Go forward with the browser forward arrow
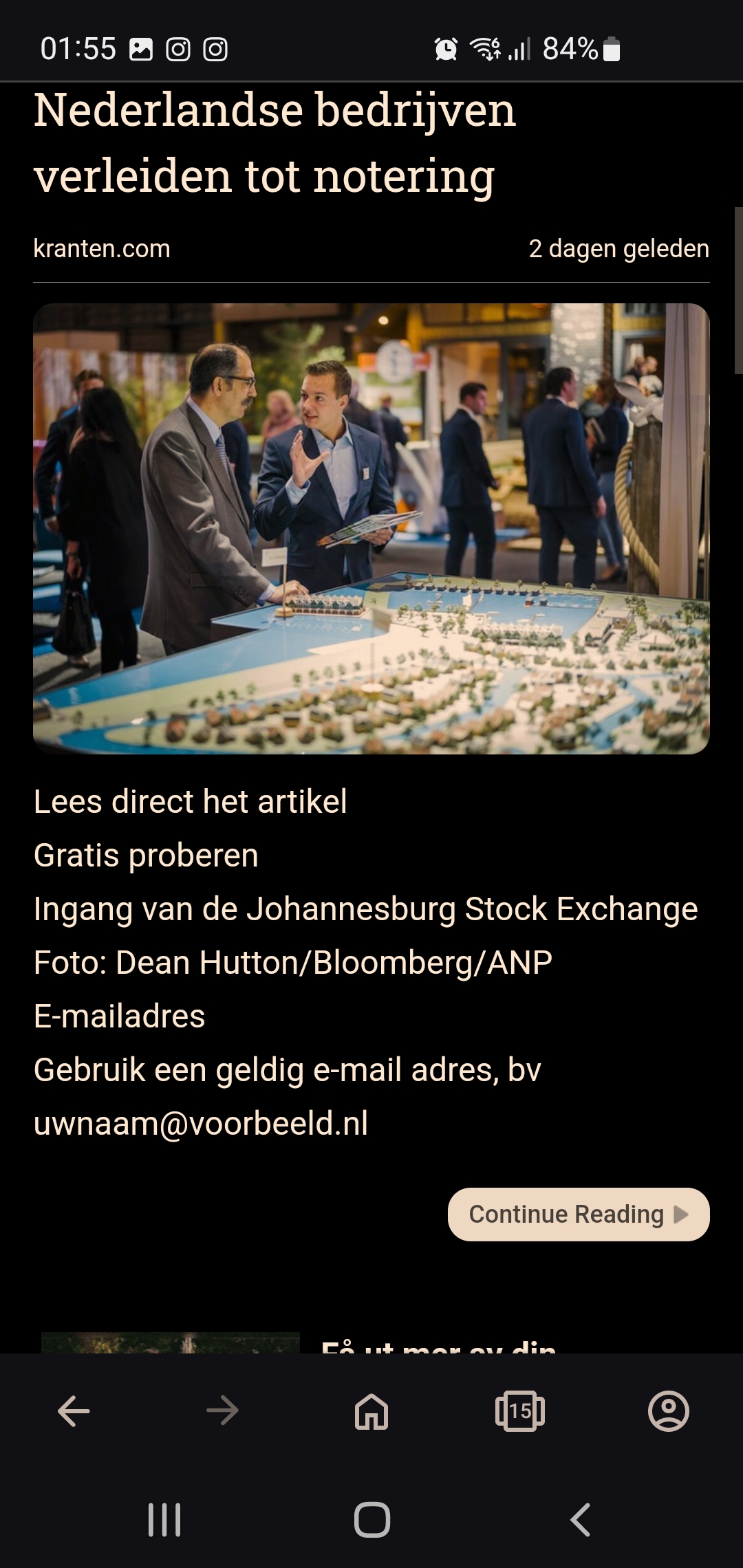The height and width of the screenshot is (1568, 743). pyautogui.click(x=223, y=1411)
